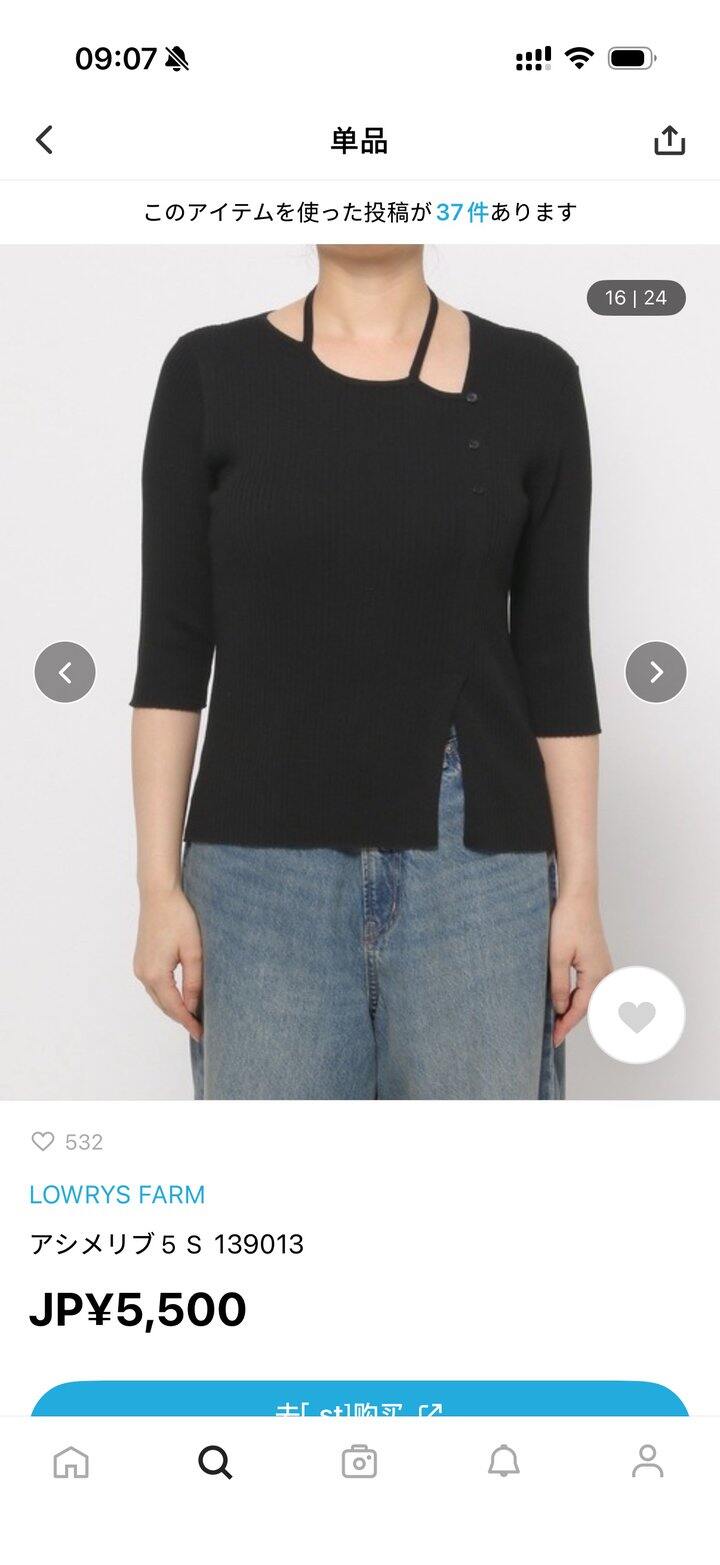Share this item
Viewport: 720px width, 1565px height.
tap(669, 140)
